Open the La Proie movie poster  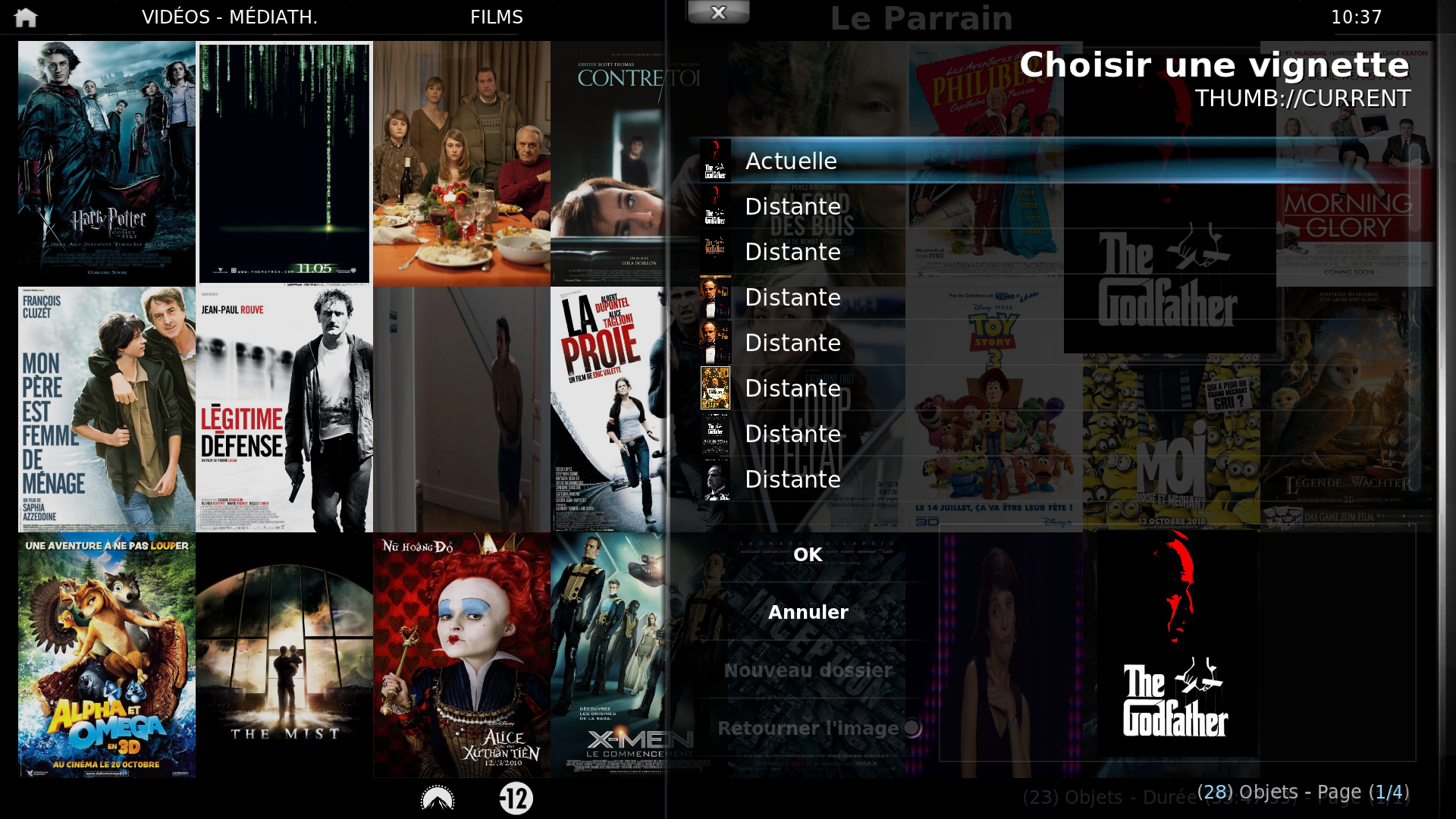pos(607,409)
